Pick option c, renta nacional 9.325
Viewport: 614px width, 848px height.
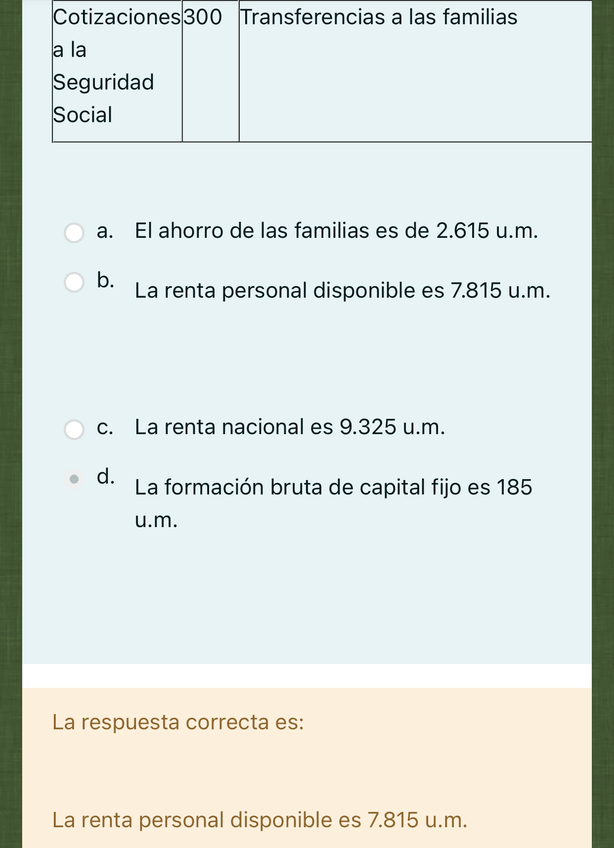[74, 429]
